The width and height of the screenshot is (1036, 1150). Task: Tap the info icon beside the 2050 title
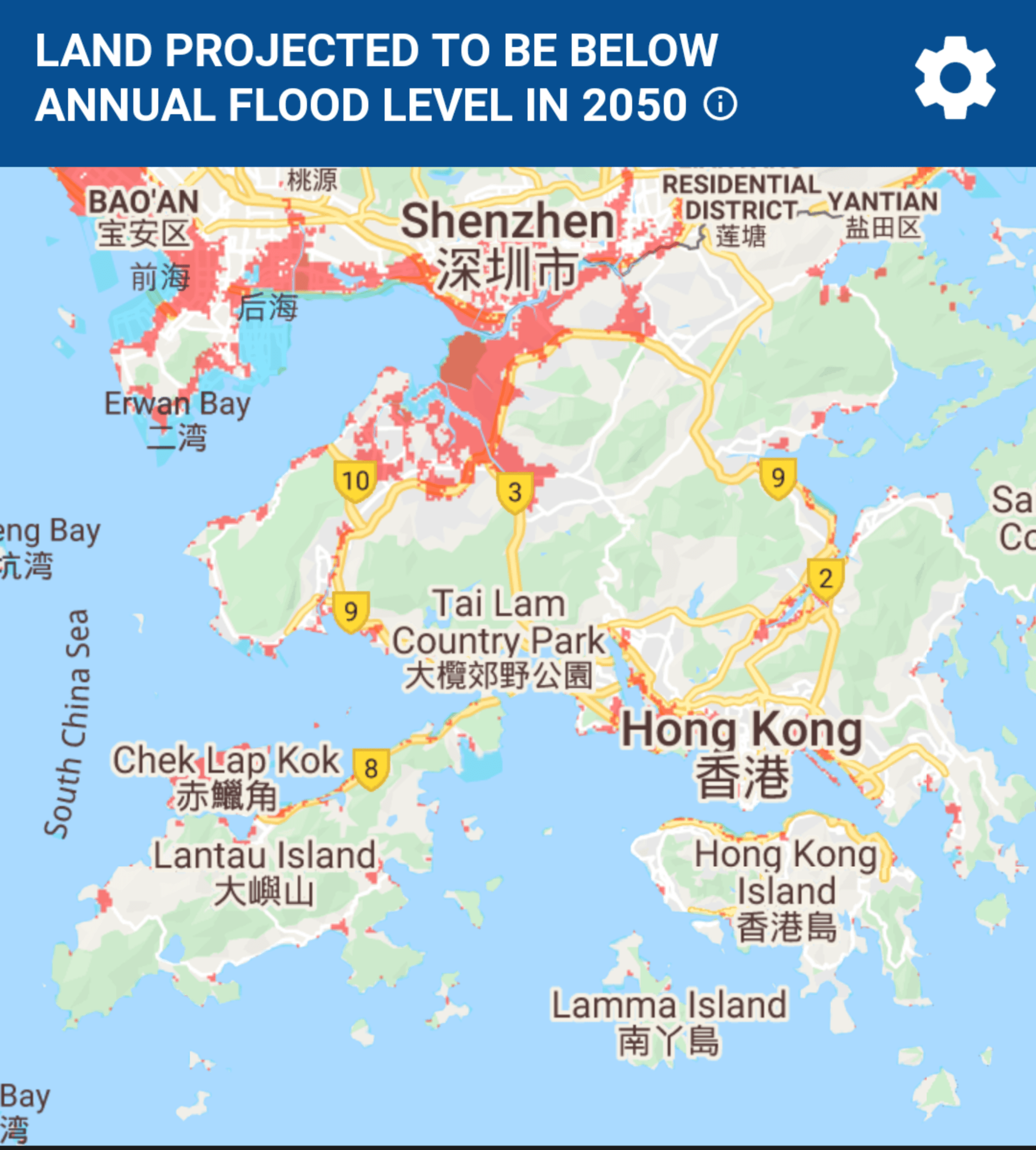pyautogui.click(x=720, y=104)
